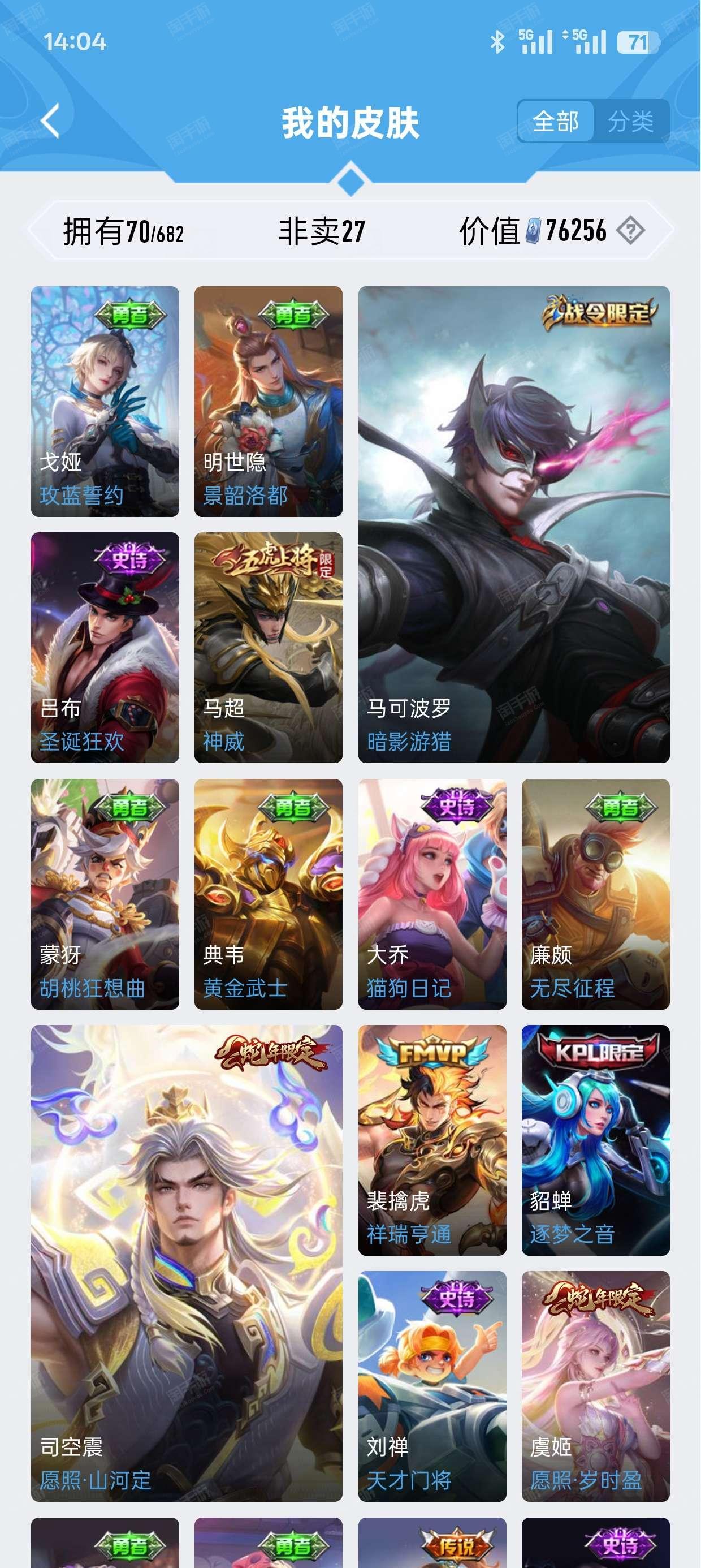Select the 全部 tab
Image resolution: width=701 pixels, height=1568 pixels.
click(556, 121)
